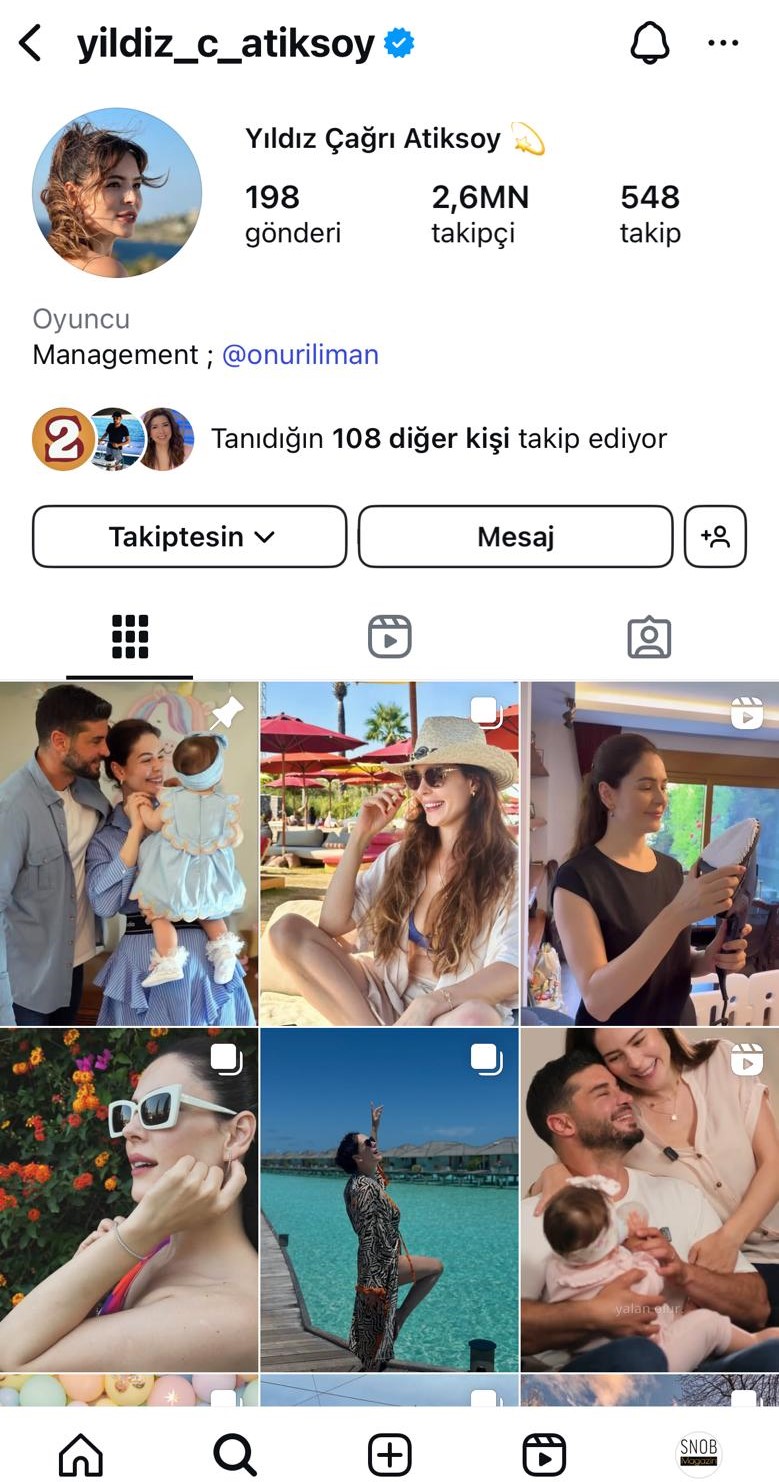
Task: View the 548 takip list
Action: coord(649,213)
